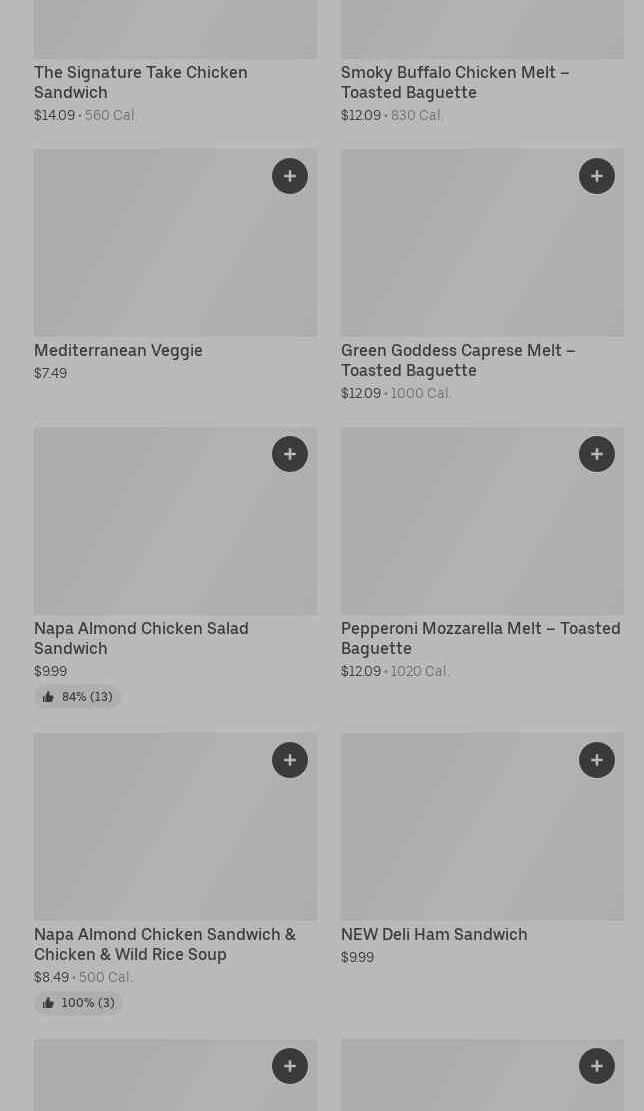Open The Signature Take Chicken Sandwich item
This screenshot has height=1111, width=644.
(x=141, y=82)
